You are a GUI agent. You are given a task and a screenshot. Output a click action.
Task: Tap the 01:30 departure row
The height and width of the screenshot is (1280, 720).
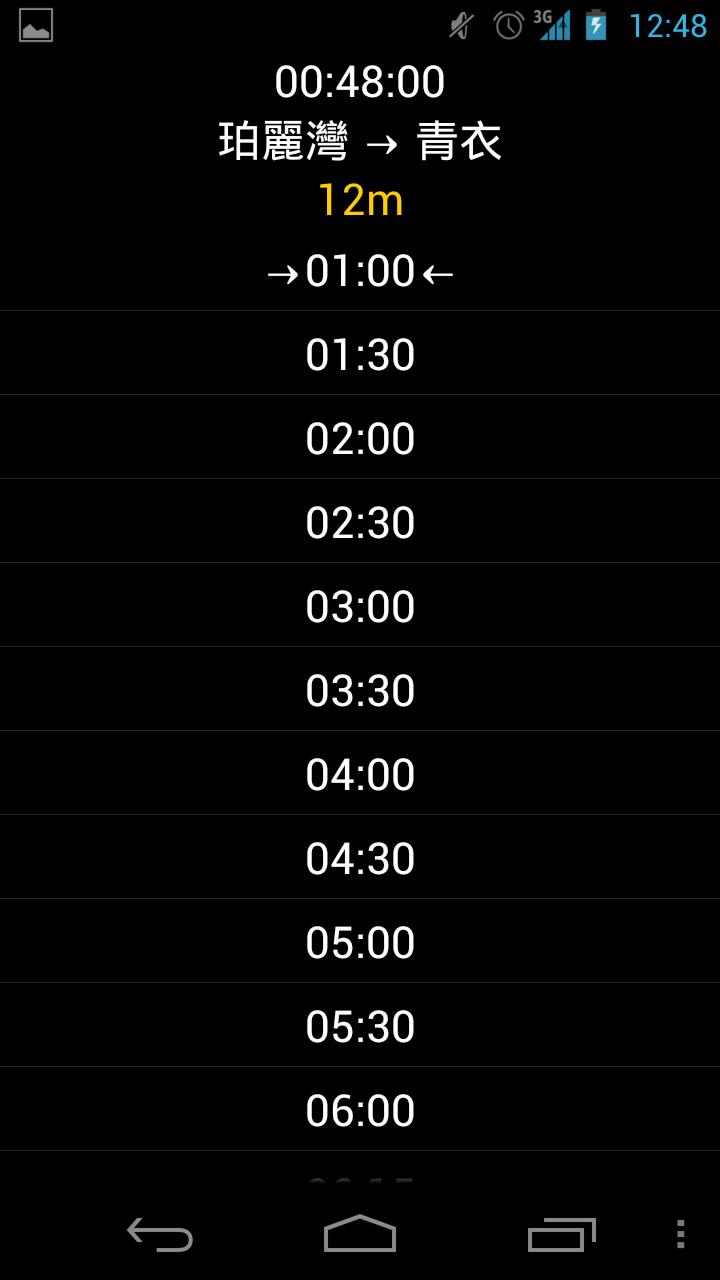[x=360, y=355]
